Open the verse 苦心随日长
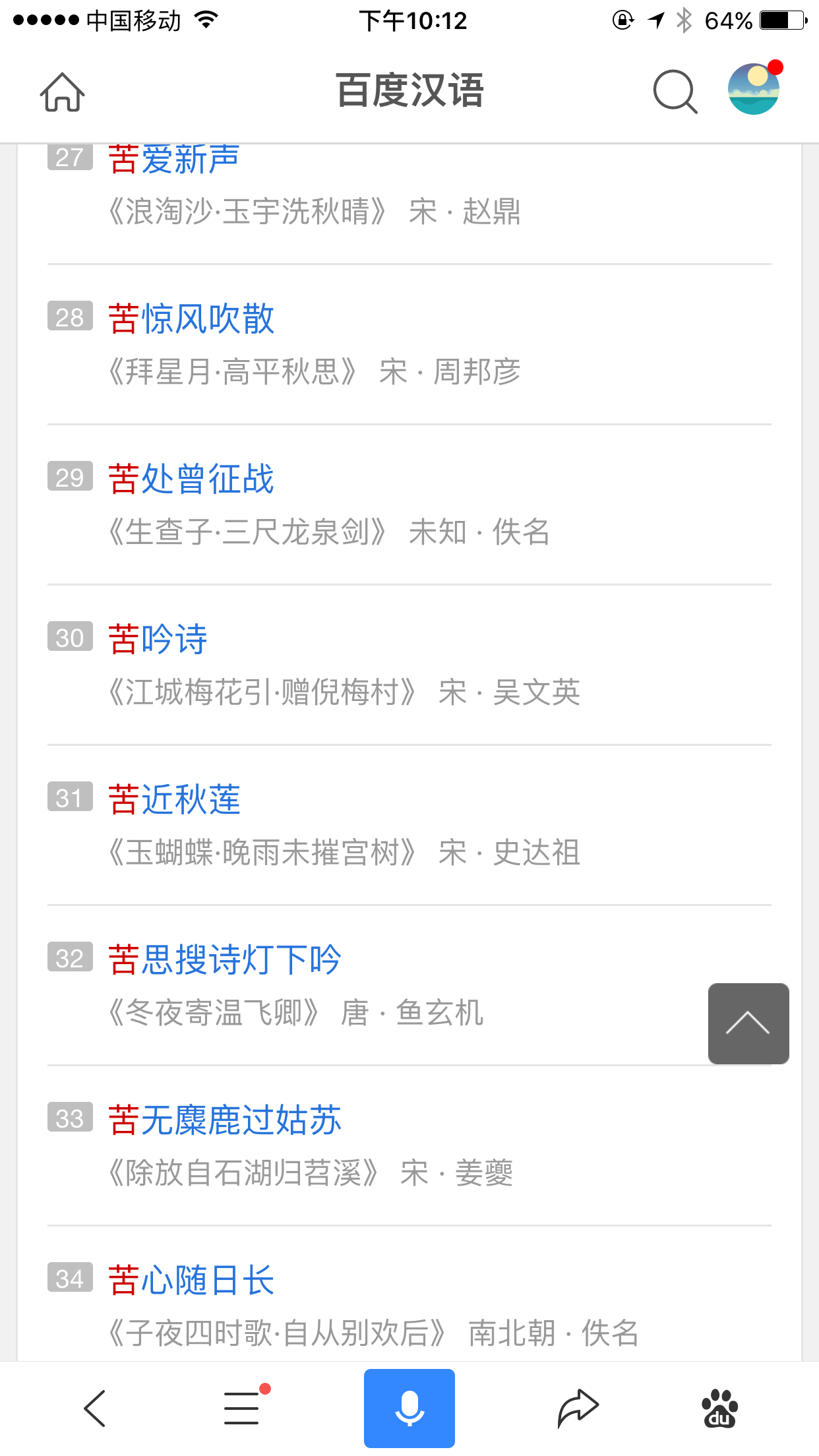The height and width of the screenshot is (1456, 819). click(x=191, y=1280)
